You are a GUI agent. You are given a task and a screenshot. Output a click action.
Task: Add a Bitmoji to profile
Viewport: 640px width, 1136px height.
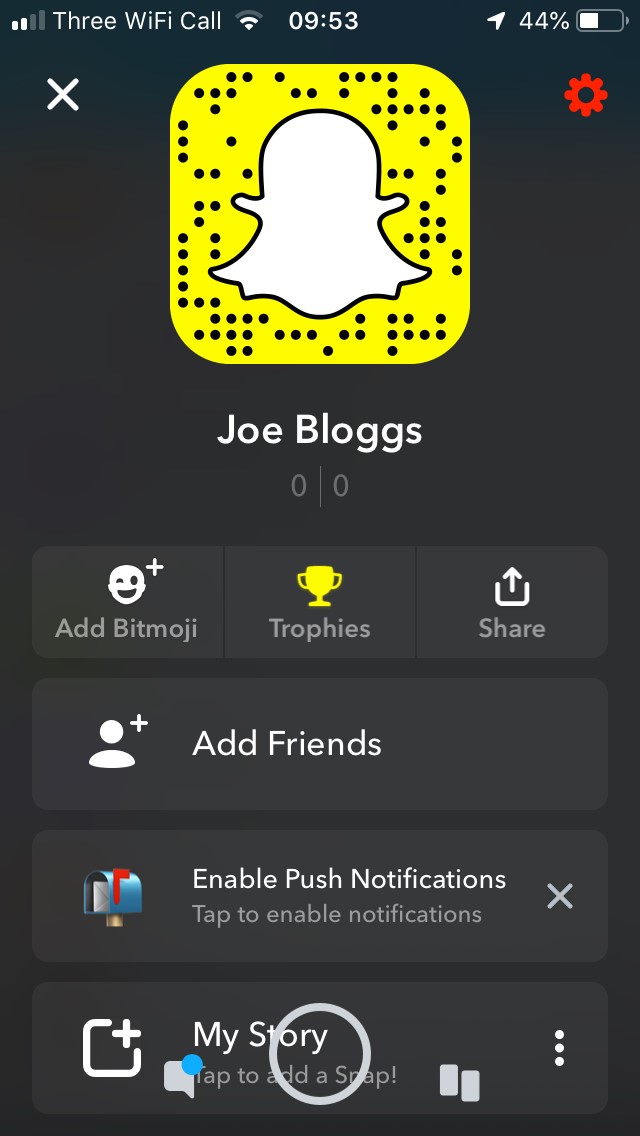[x=128, y=602]
